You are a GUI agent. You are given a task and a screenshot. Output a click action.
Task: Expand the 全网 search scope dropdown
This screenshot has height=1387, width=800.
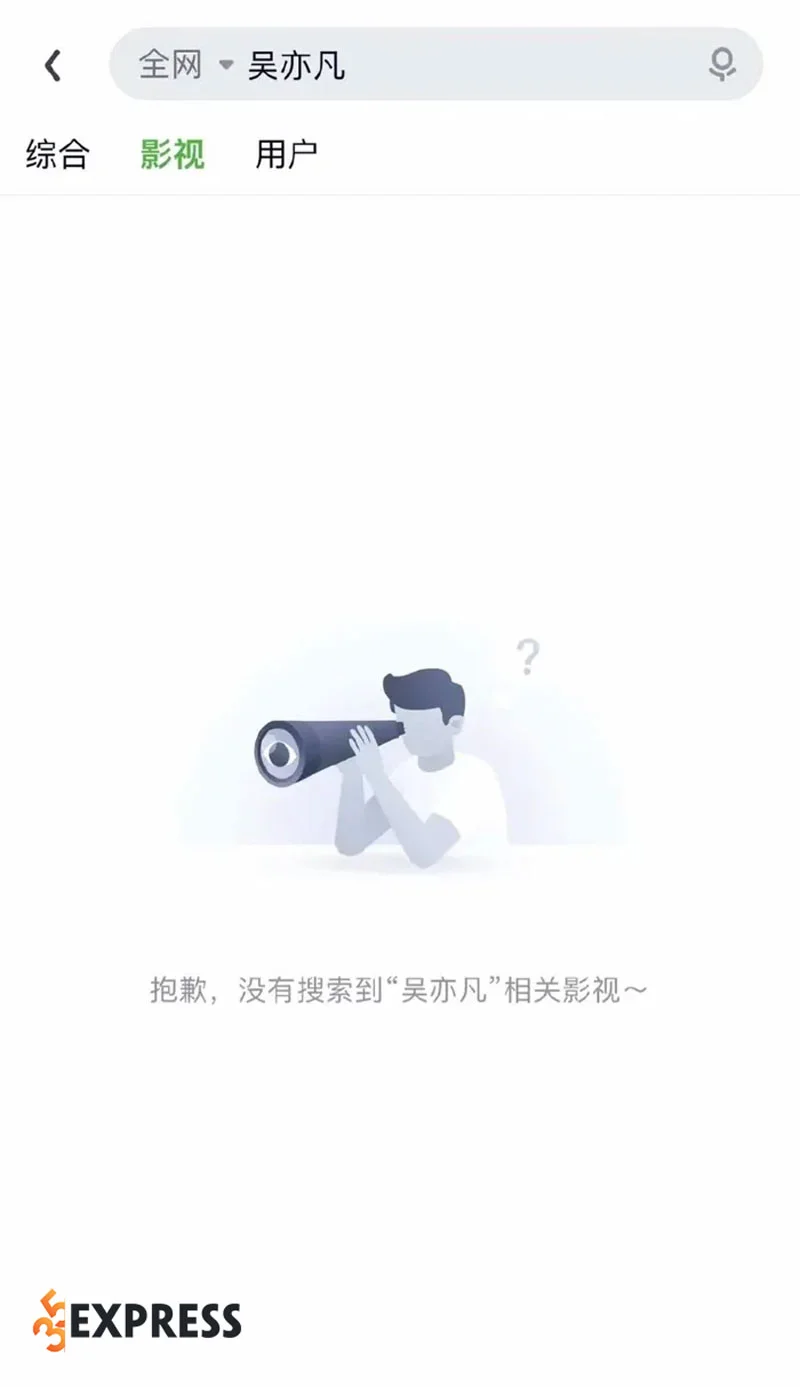184,66
